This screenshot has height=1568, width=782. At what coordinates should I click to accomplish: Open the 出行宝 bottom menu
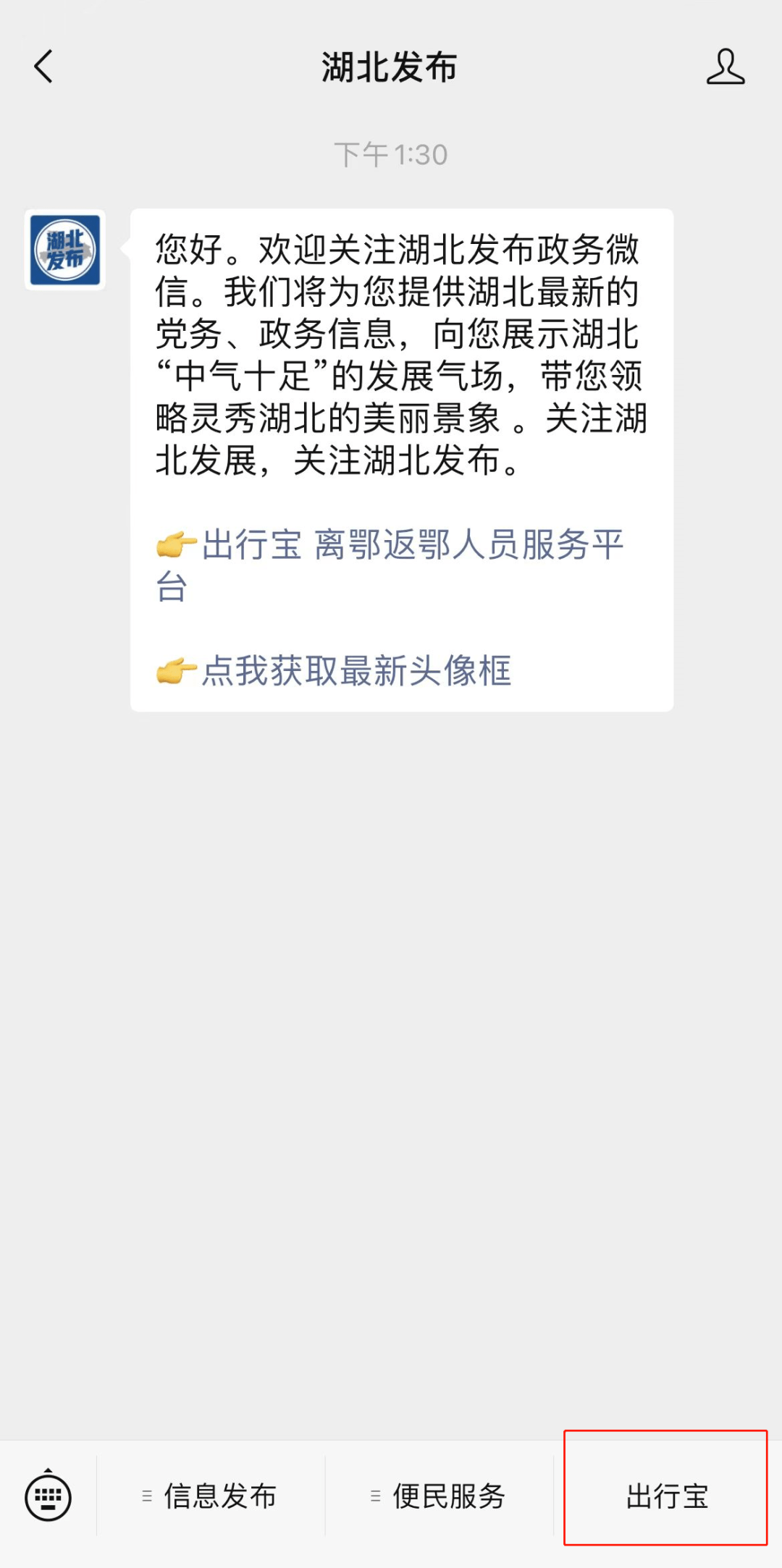pyautogui.click(x=667, y=1496)
